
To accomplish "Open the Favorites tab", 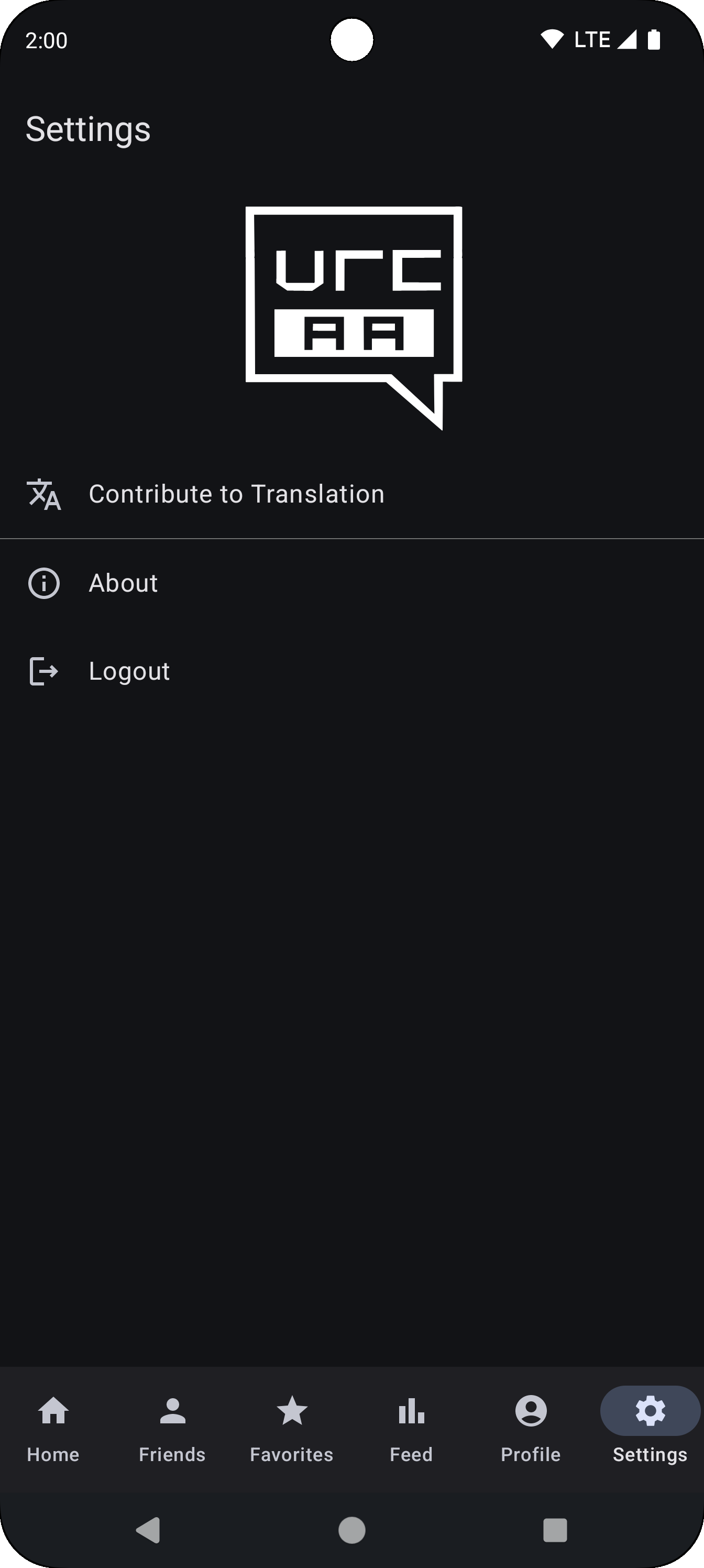I will [x=292, y=1429].
